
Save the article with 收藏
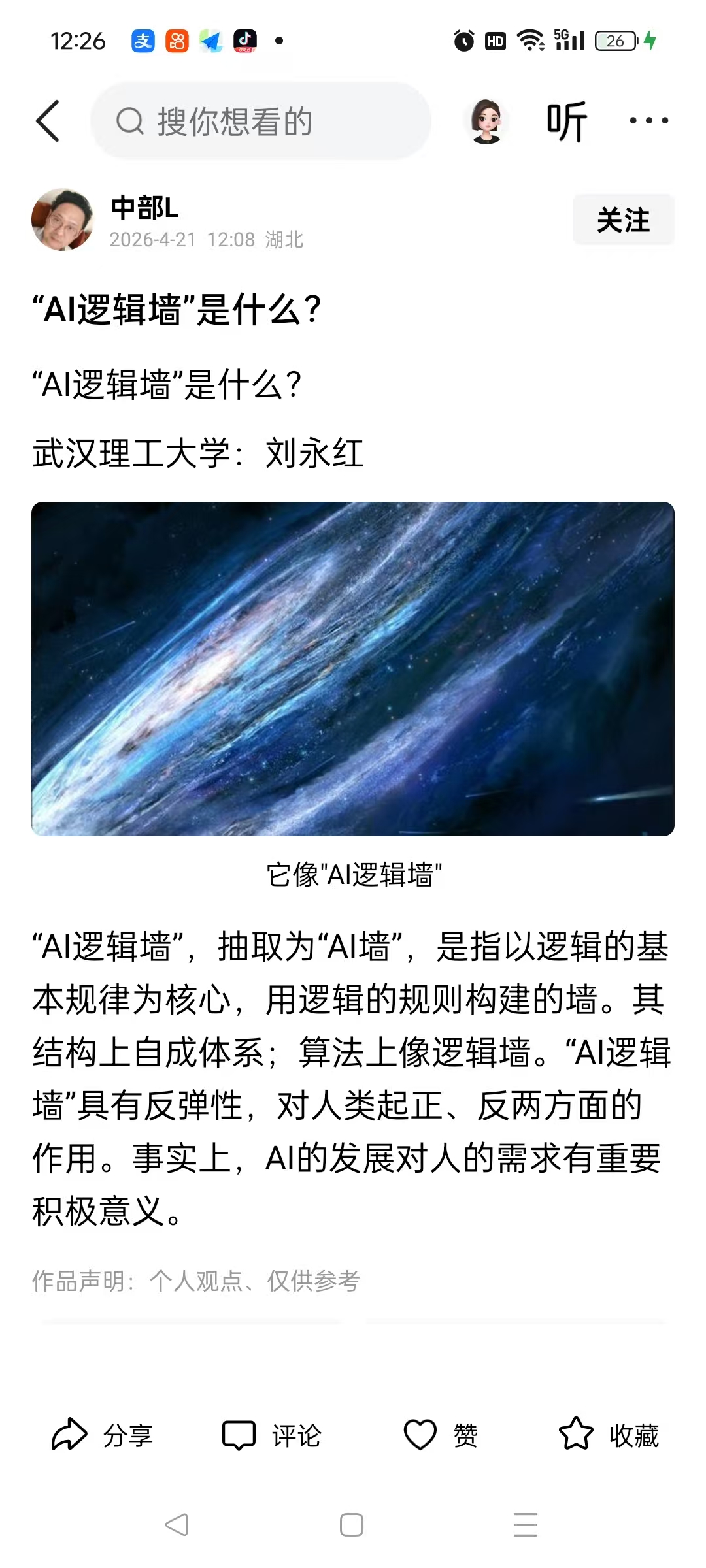coord(609,1435)
